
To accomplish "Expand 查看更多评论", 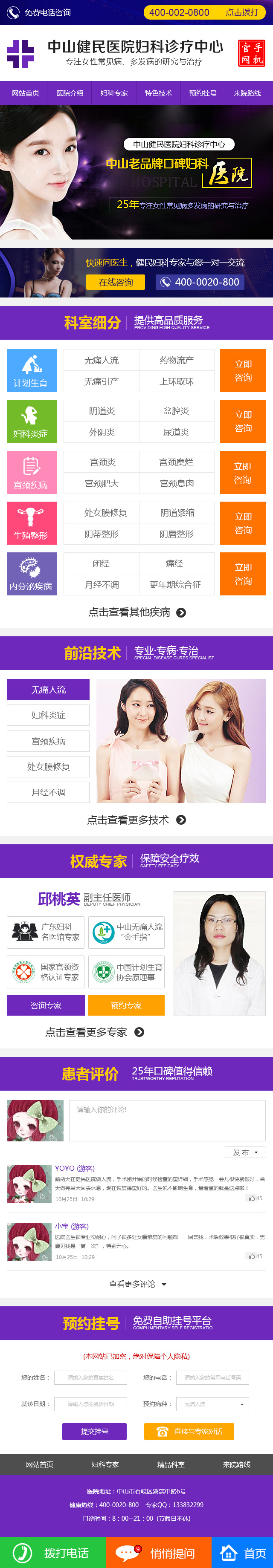I will tap(137, 1284).
